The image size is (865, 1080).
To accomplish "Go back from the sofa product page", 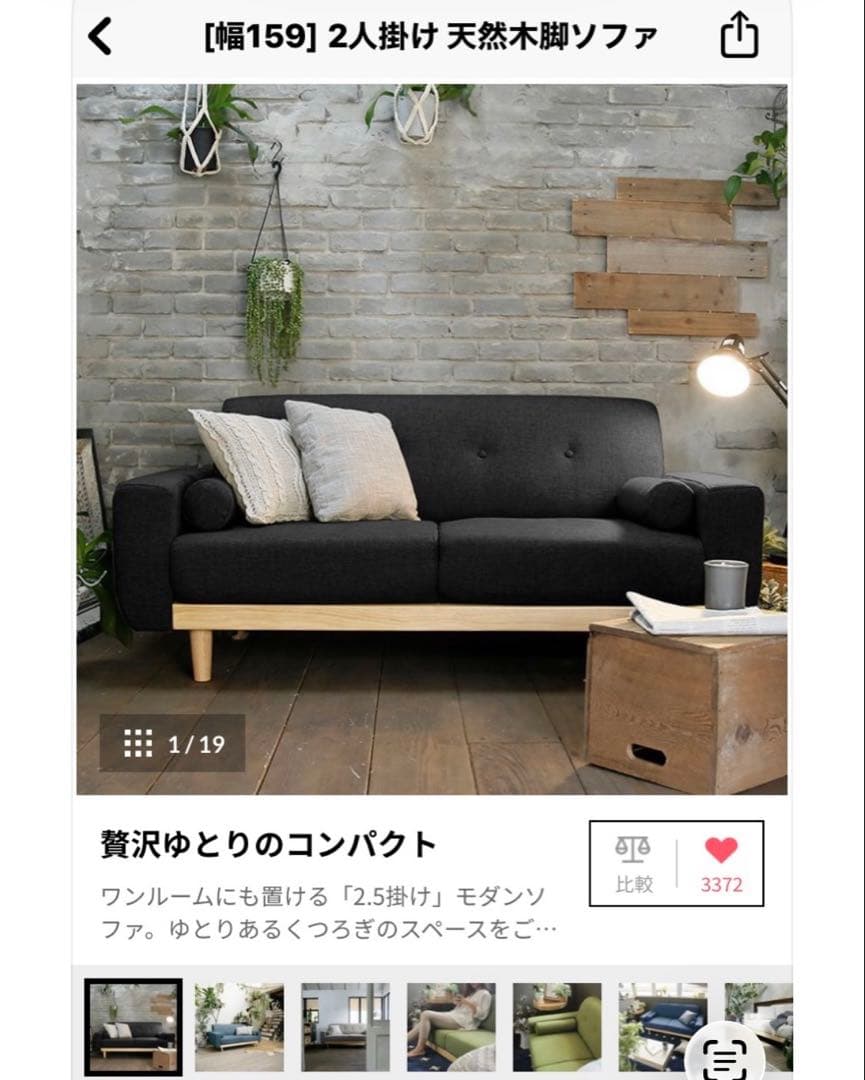I will (100, 38).
